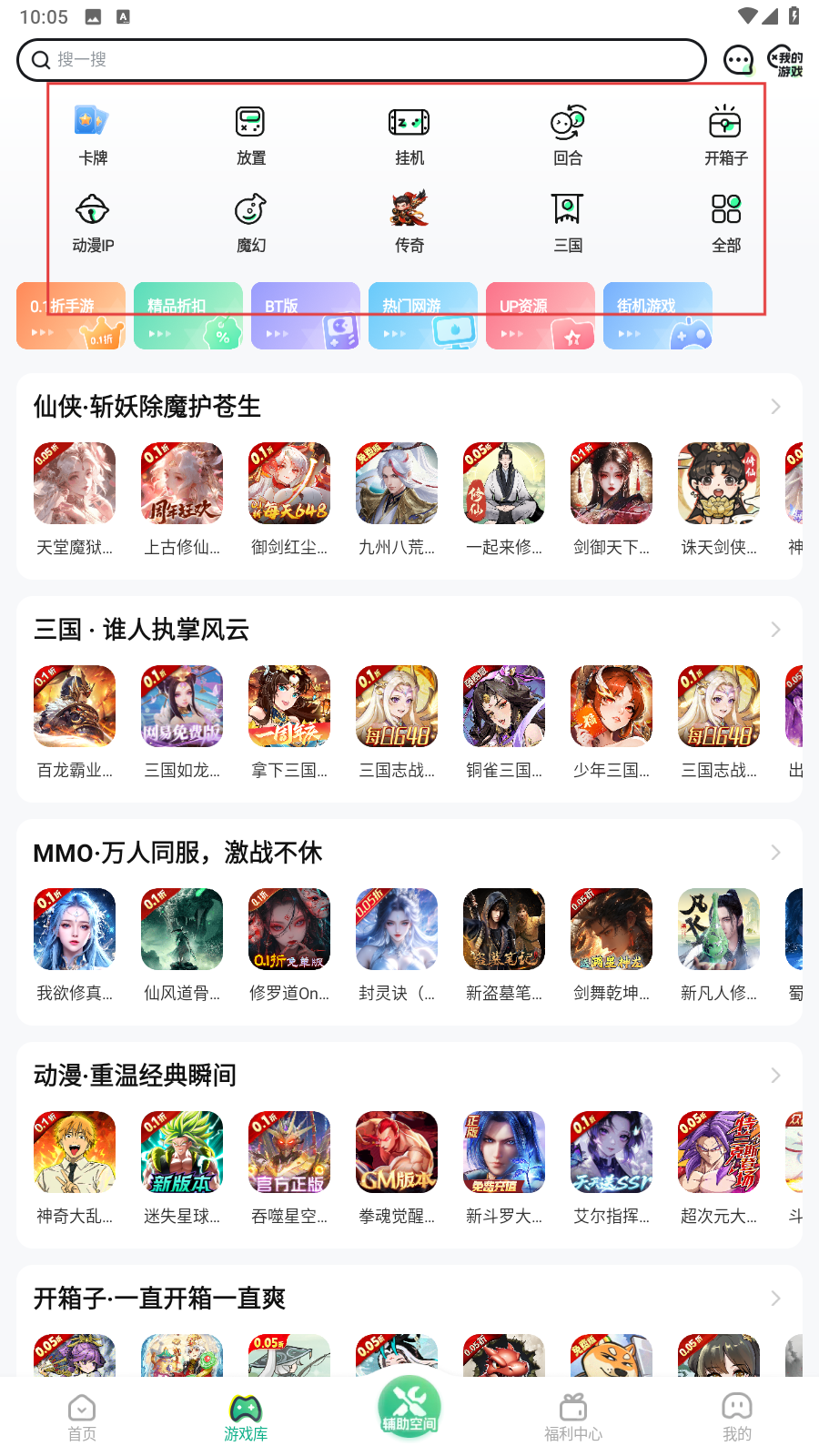
Task: Open the game 神奇大乱
Action: click(75, 1167)
